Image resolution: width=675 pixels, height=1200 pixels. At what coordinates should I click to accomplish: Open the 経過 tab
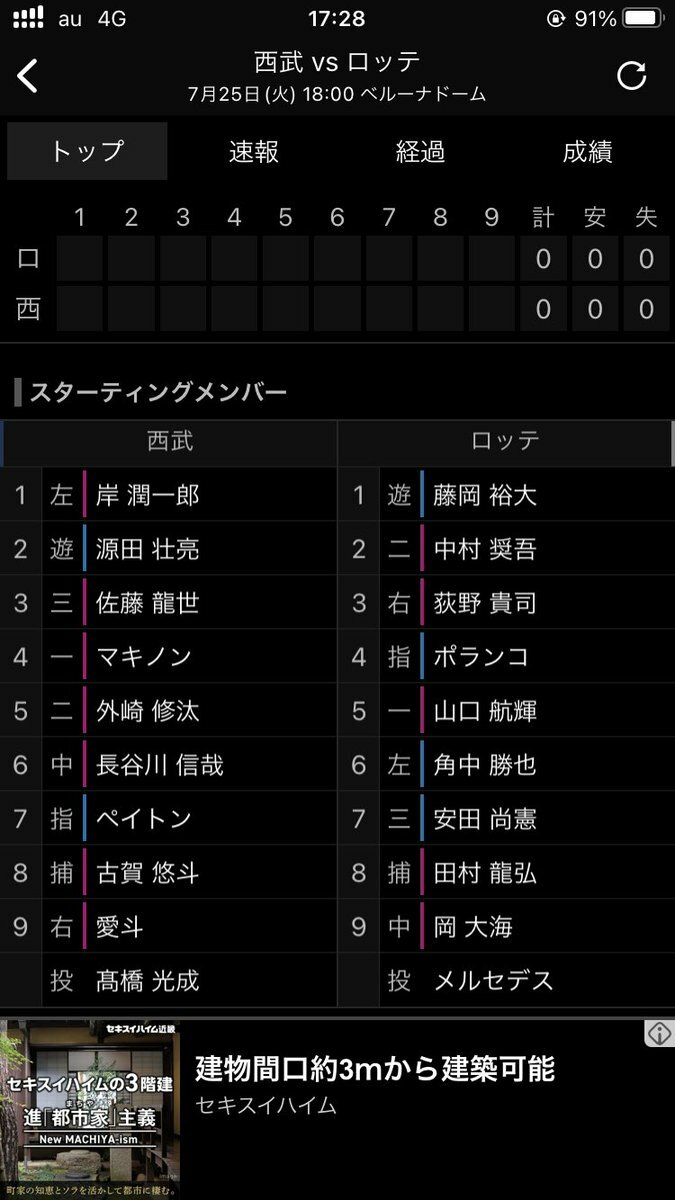(x=420, y=152)
